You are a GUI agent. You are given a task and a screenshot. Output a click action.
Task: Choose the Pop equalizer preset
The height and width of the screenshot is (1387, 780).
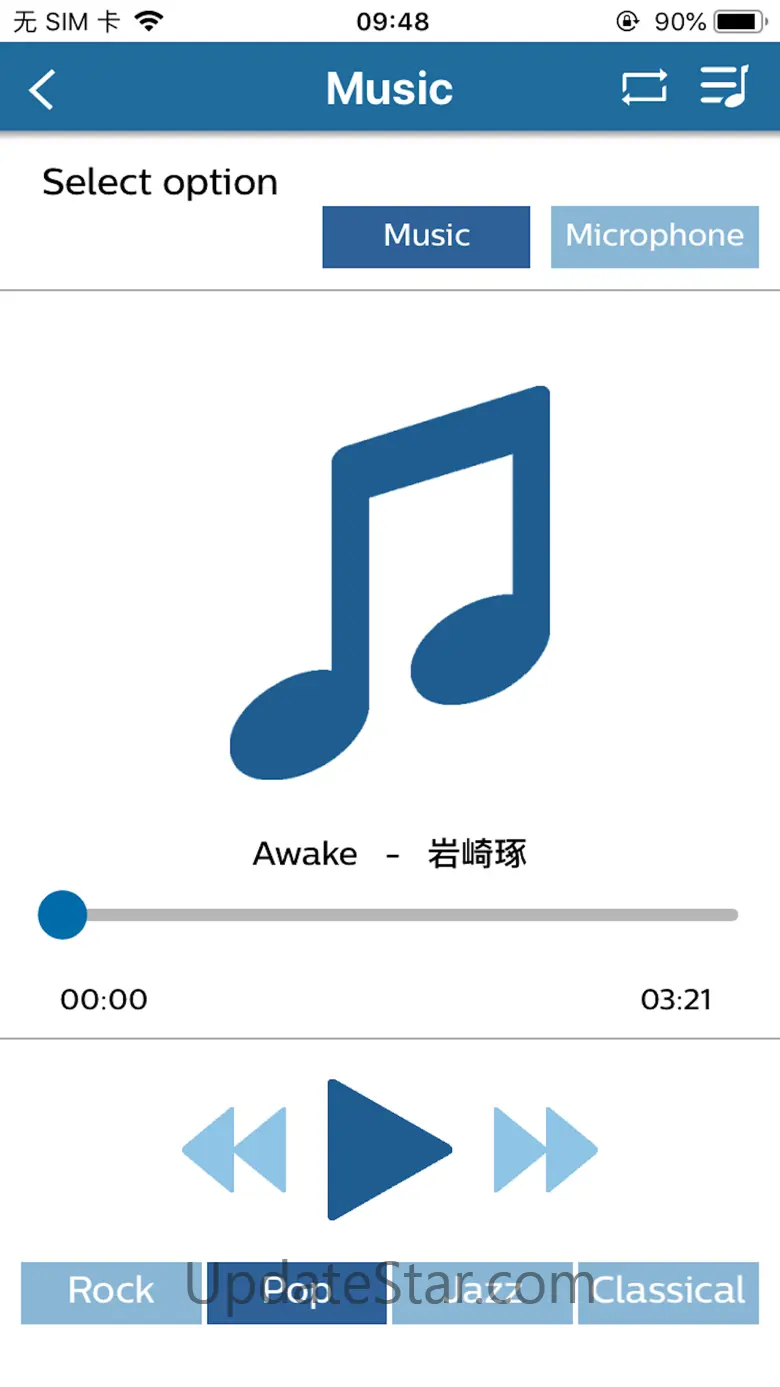297,1292
